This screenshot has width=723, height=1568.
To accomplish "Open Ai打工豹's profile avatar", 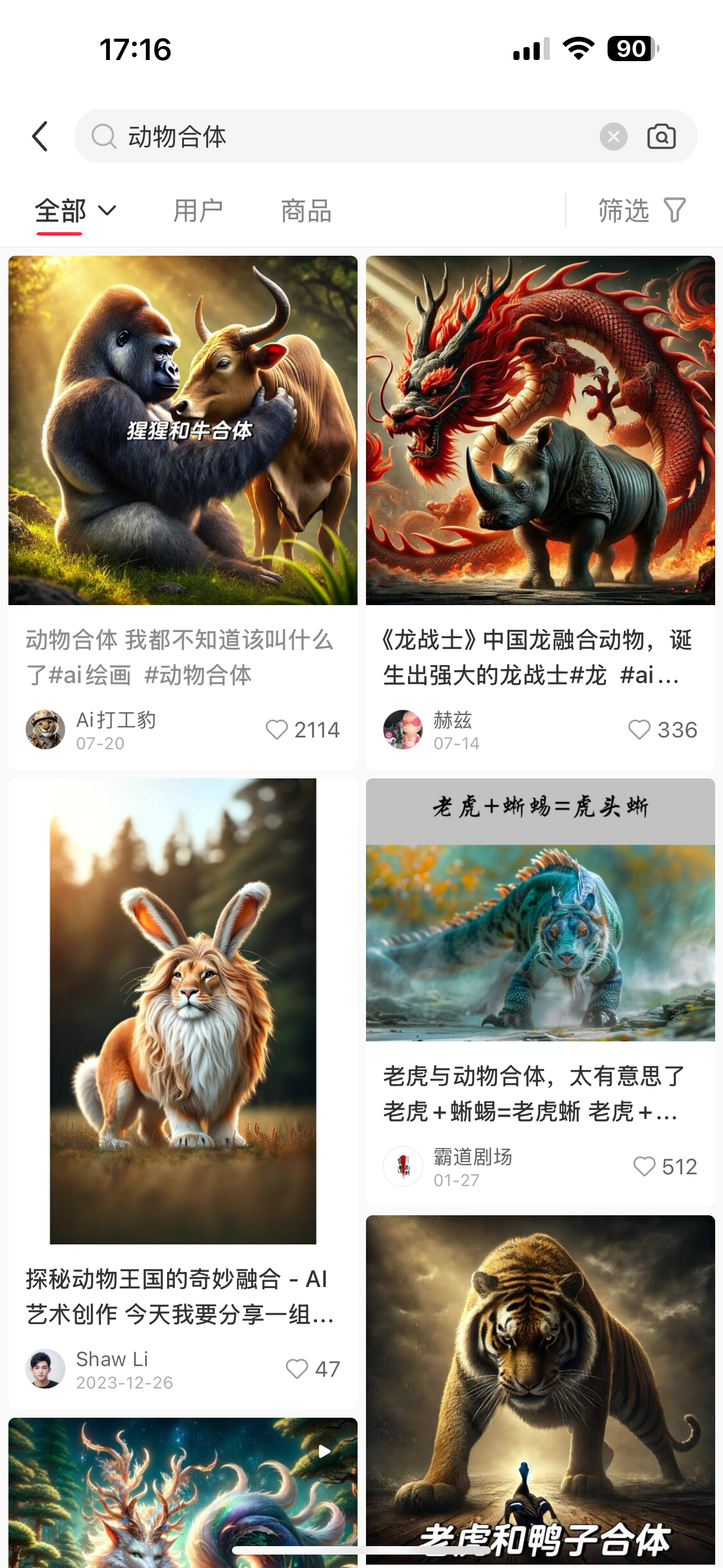I will tap(45, 729).
